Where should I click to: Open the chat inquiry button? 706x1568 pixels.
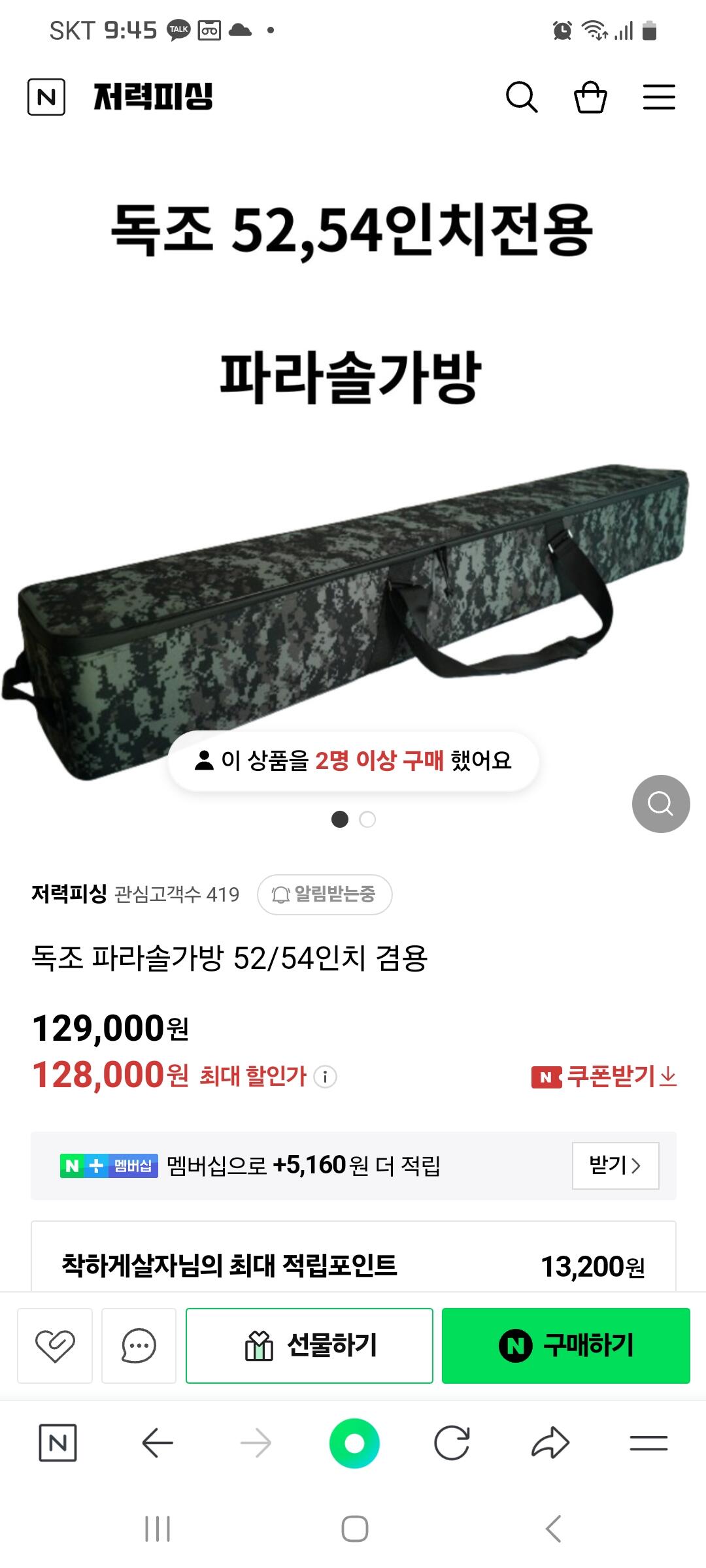click(x=139, y=1346)
